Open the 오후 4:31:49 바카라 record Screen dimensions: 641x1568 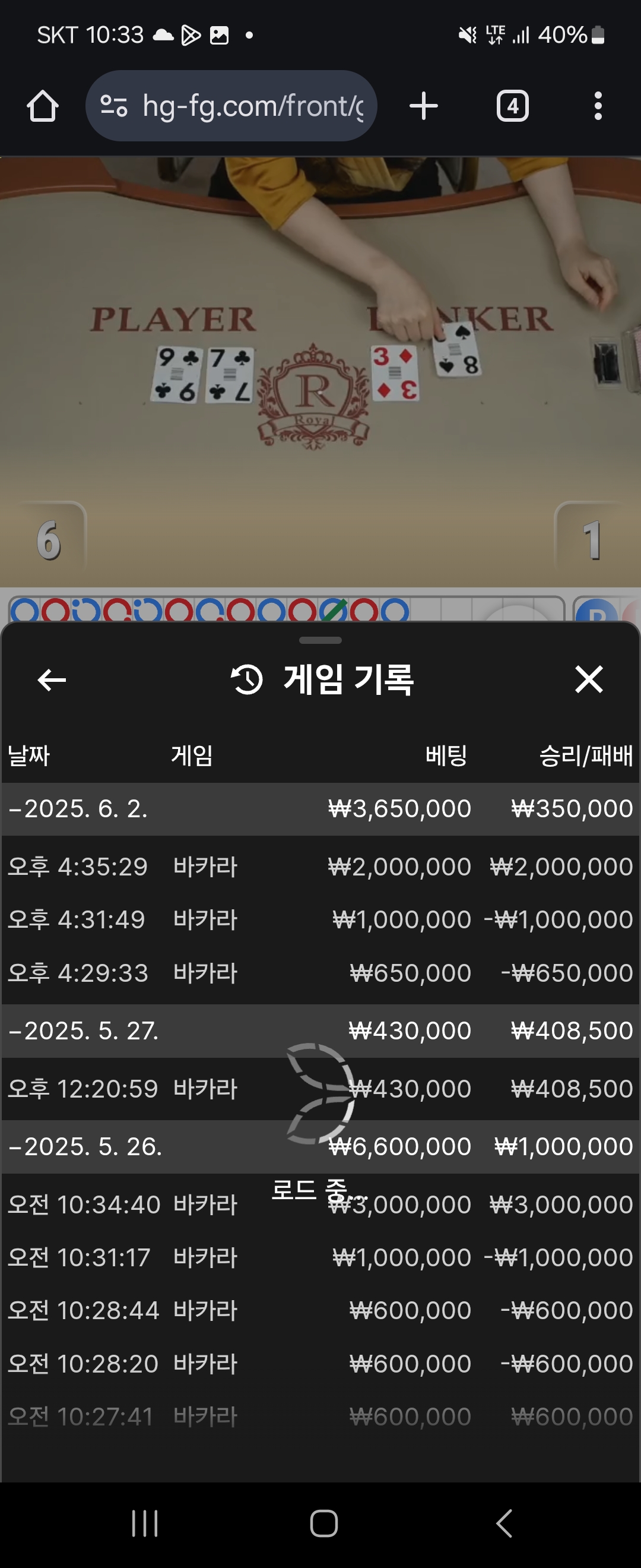point(320,919)
